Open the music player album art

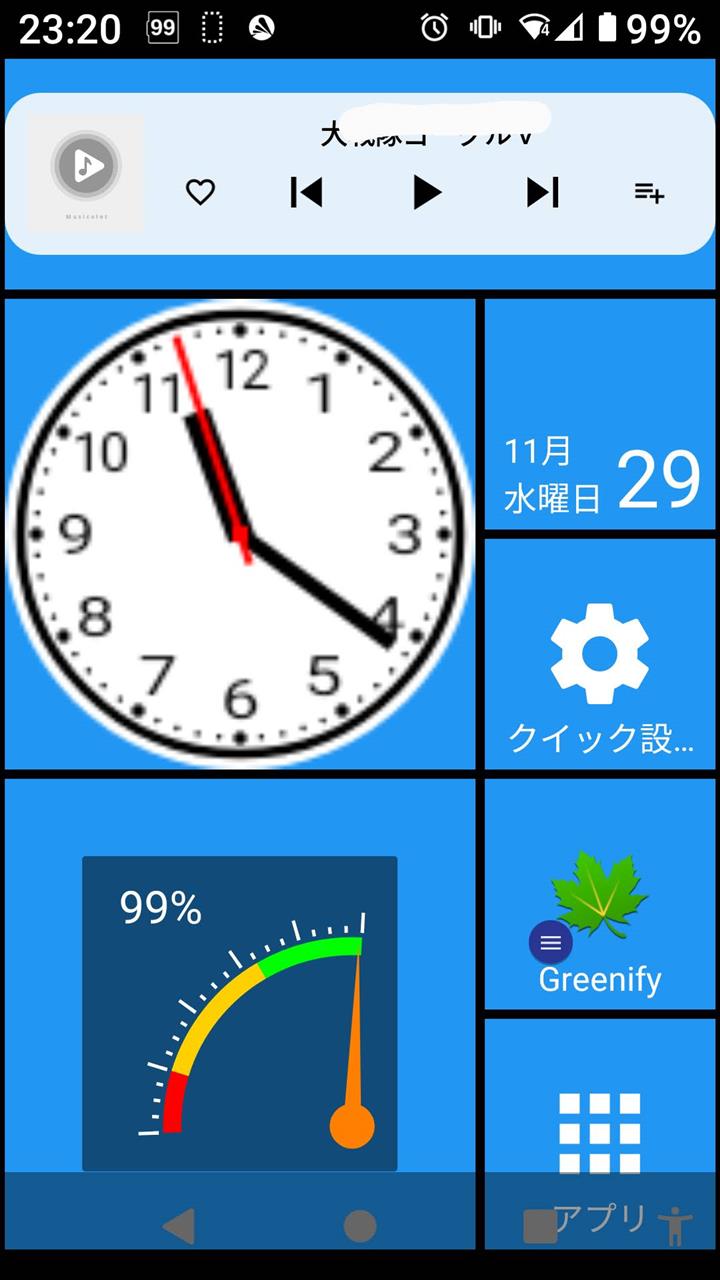coord(86,172)
